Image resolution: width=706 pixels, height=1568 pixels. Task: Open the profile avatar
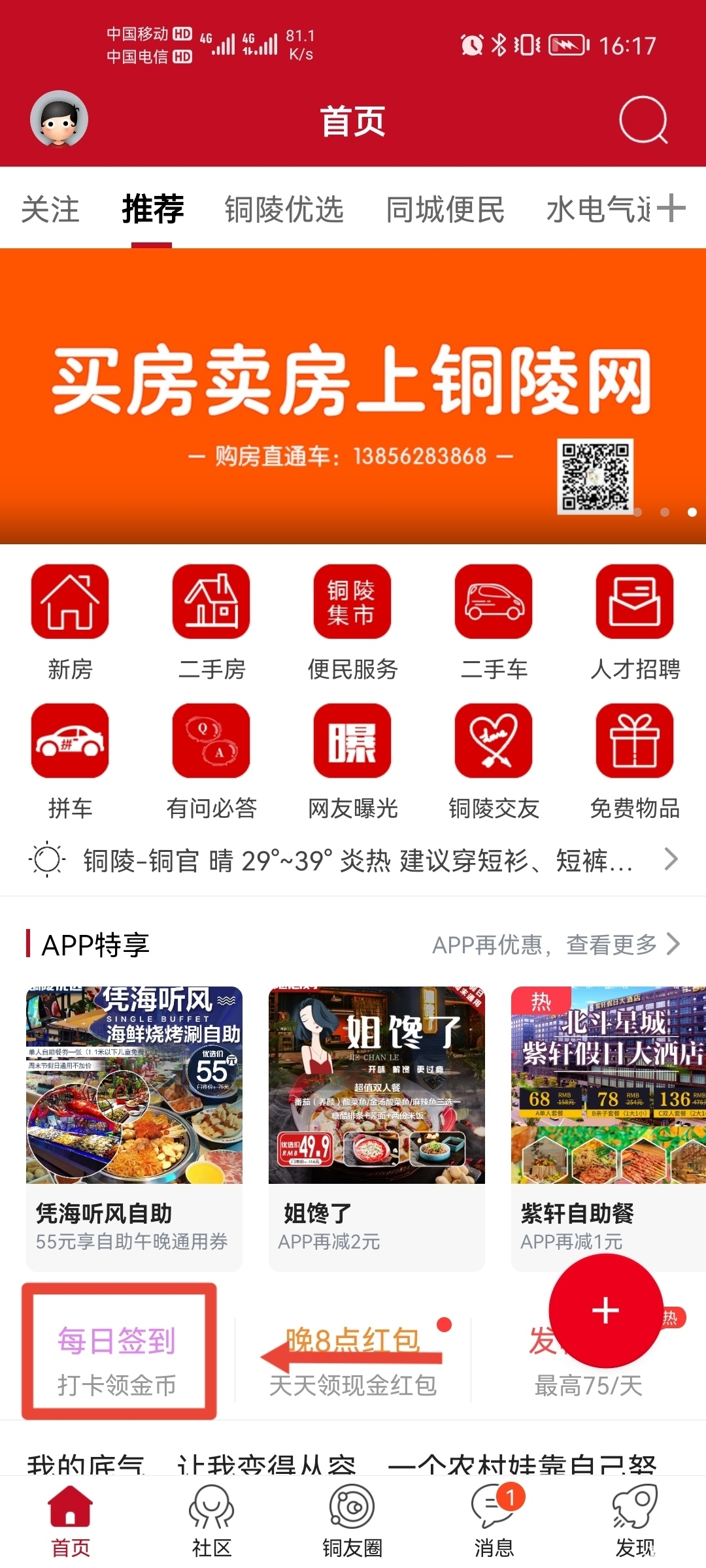[59, 119]
